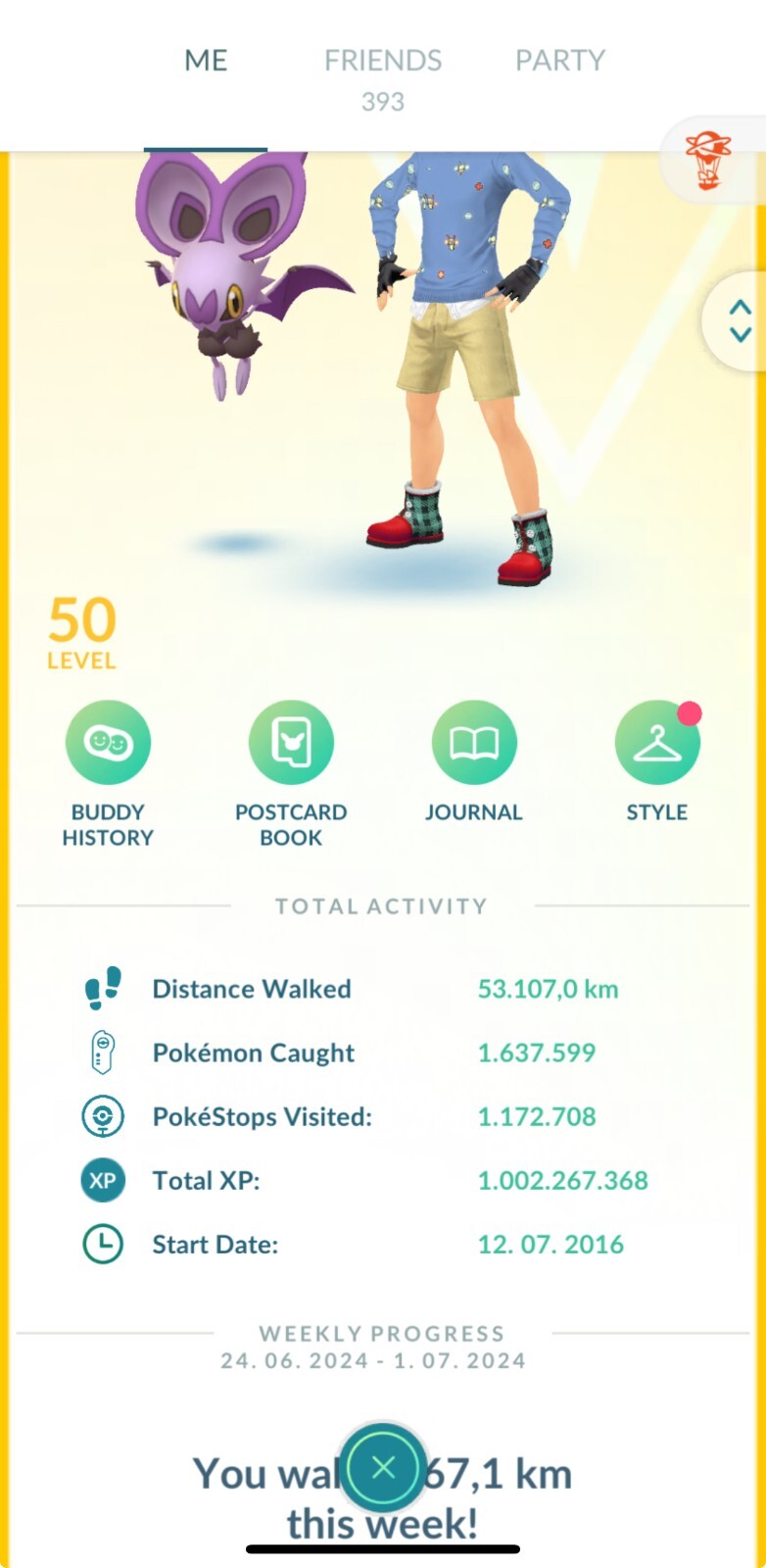Tap the clock icon next to Start Date
This screenshot has width=766, height=1568.
click(103, 1245)
